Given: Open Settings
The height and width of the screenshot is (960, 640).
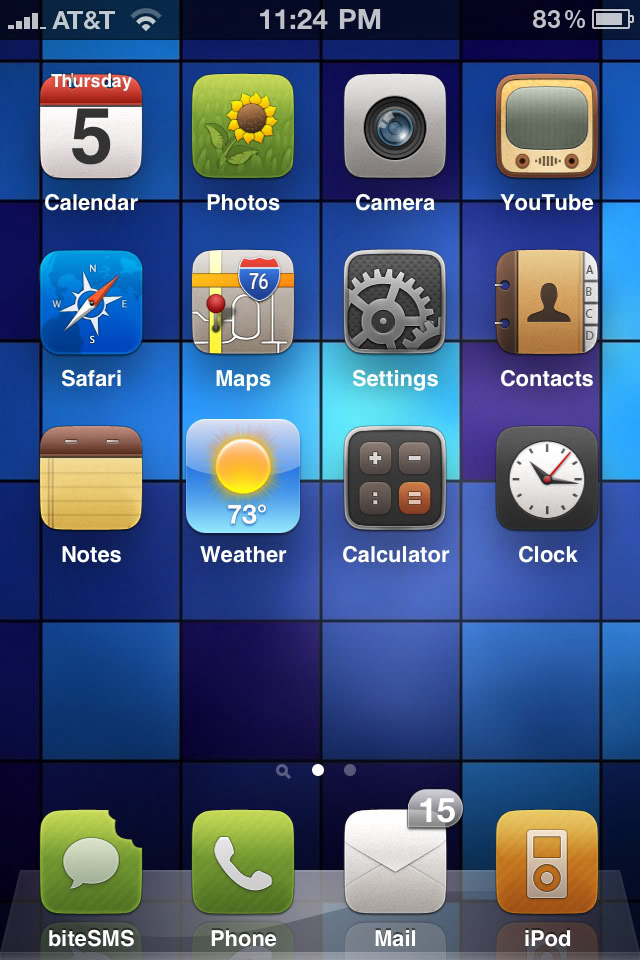Looking at the screenshot, I should [395, 303].
